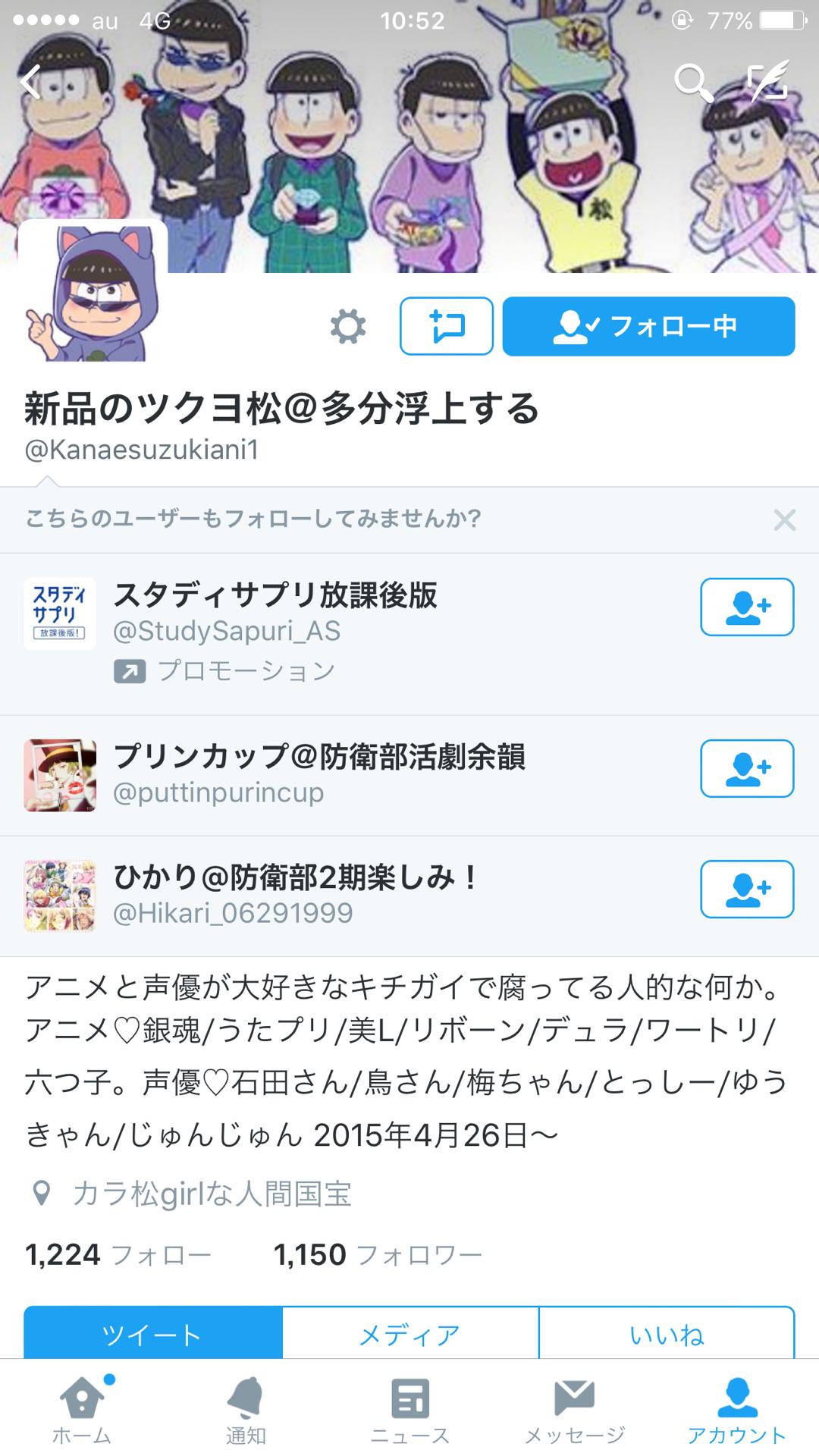Dismiss the follow suggestions panel
Image resolution: width=819 pixels, height=1456 pixels.
[x=784, y=520]
